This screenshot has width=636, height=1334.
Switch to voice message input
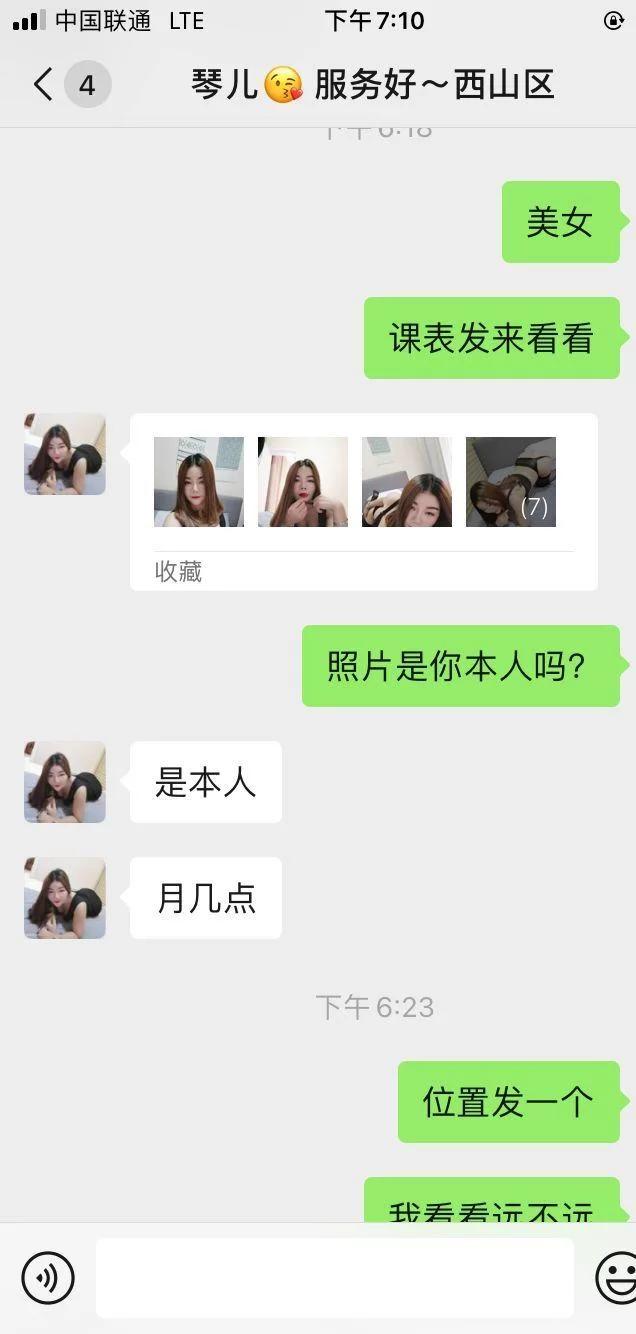tap(48, 1277)
